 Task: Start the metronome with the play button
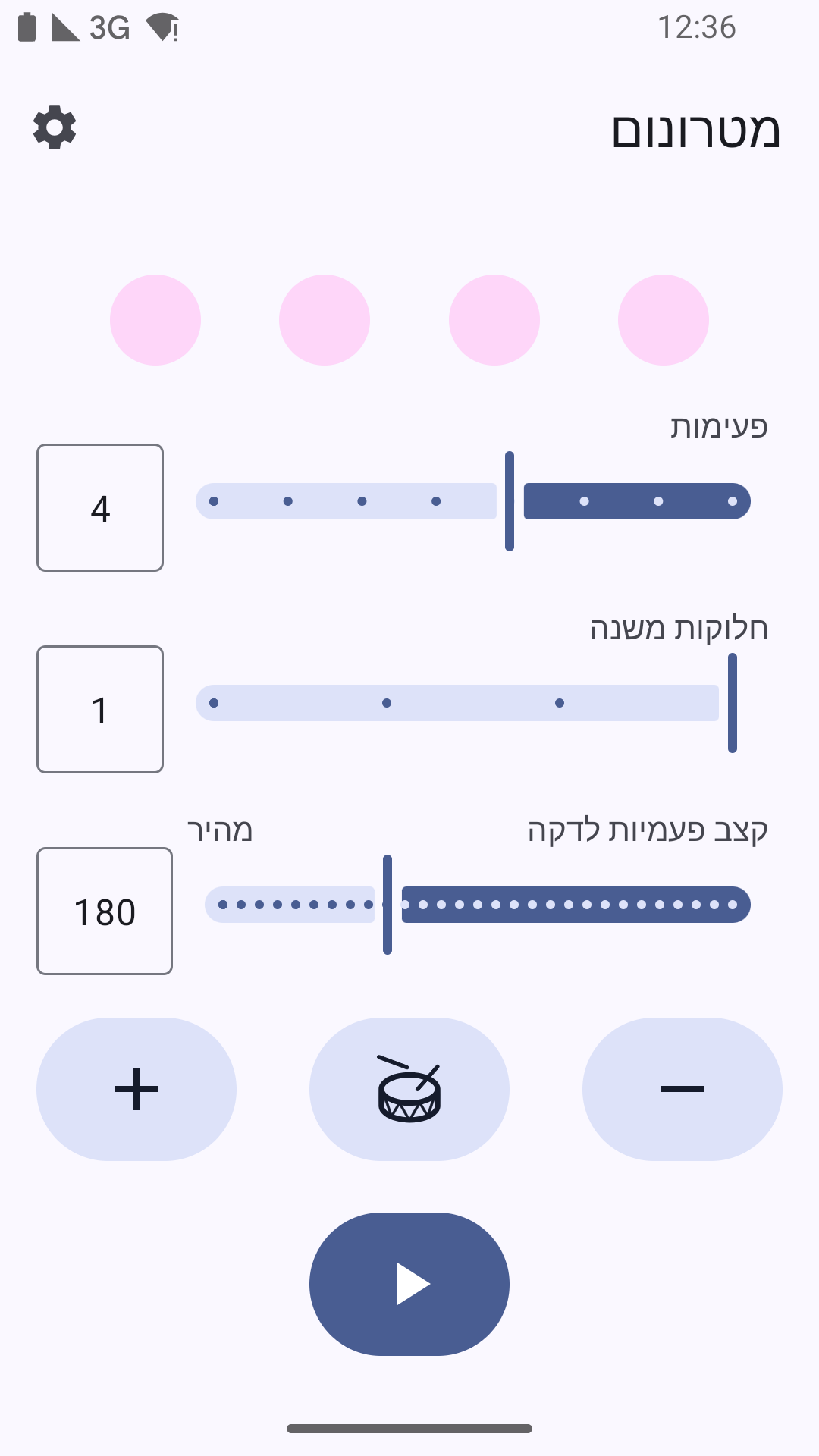point(409,1283)
